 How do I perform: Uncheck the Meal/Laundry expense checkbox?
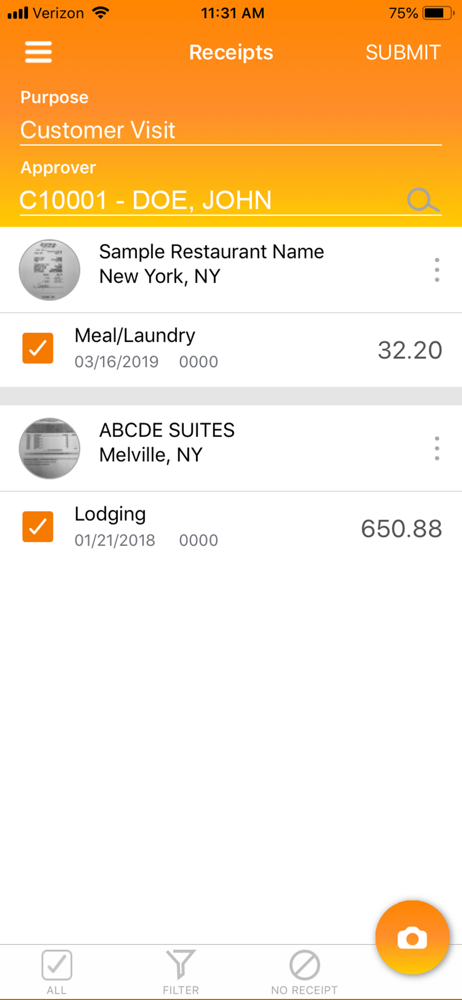pyautogui.click(x=38, y=348)
